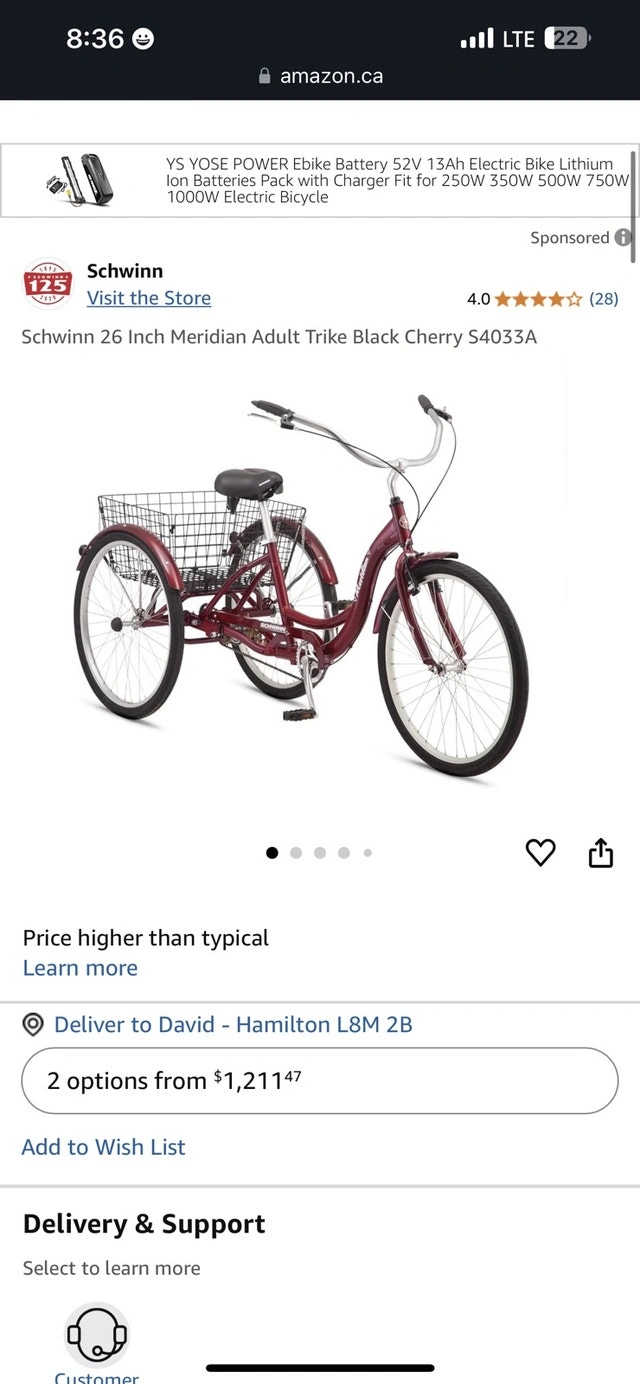Learn more about the higher price

coord(80,968)
